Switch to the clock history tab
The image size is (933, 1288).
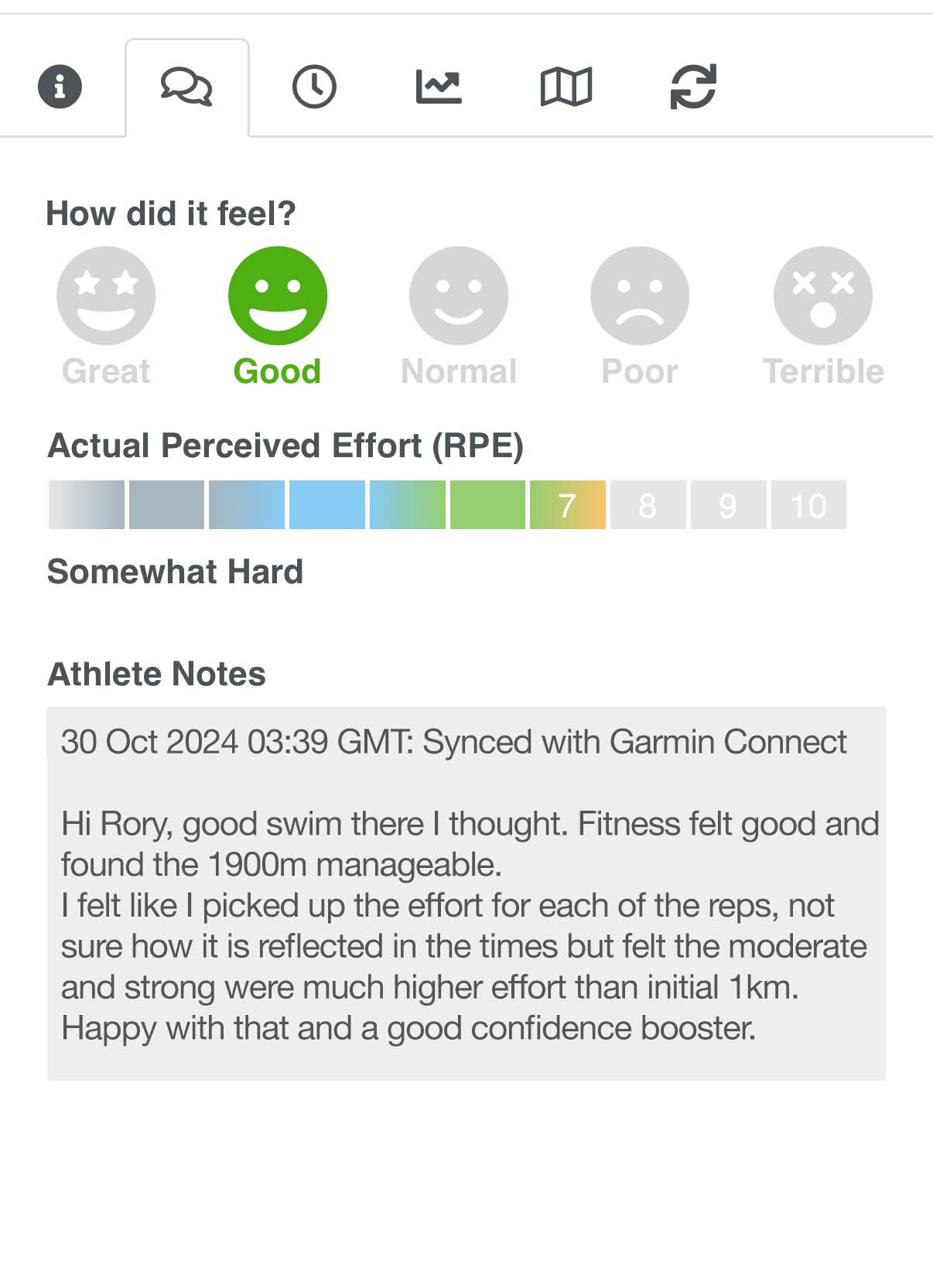point(314,86)
